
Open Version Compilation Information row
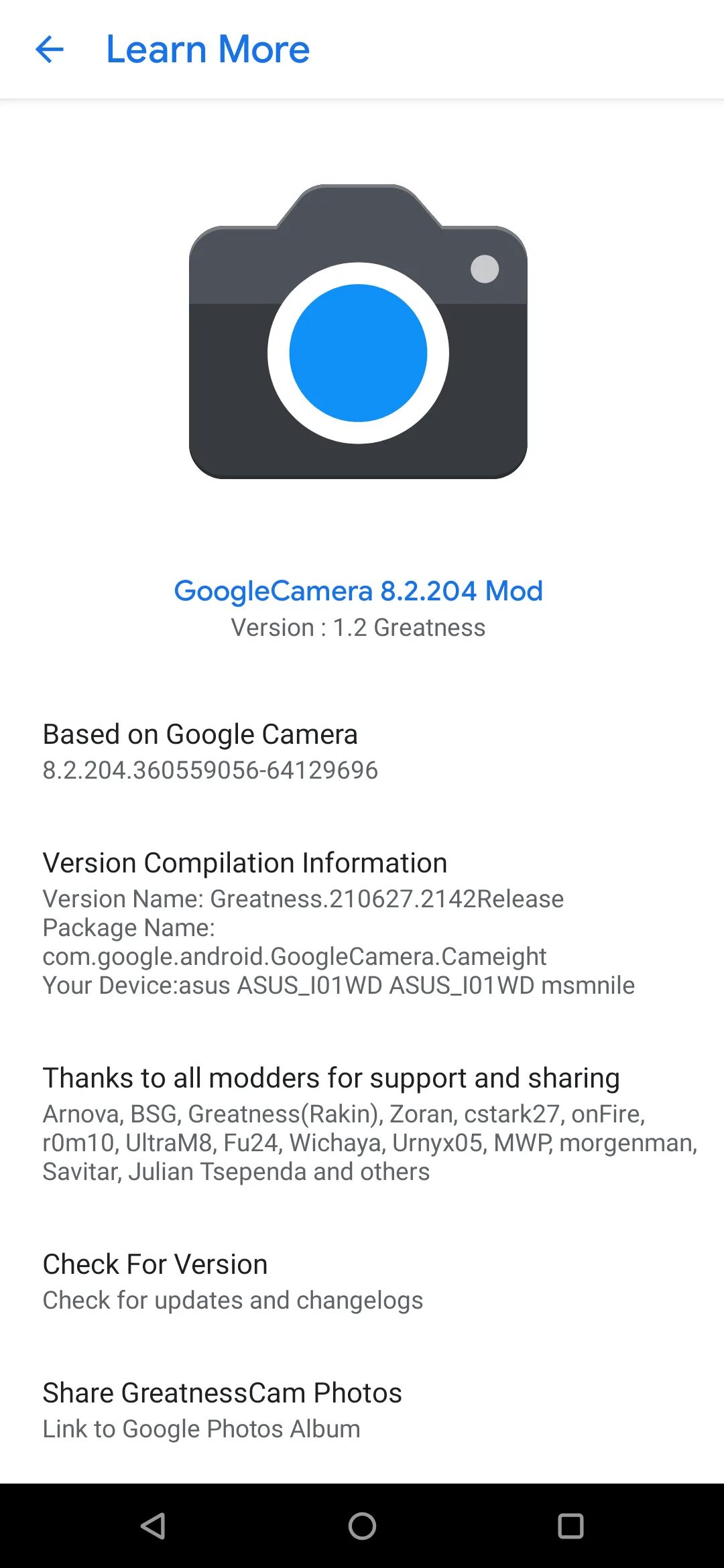point(362,923)
